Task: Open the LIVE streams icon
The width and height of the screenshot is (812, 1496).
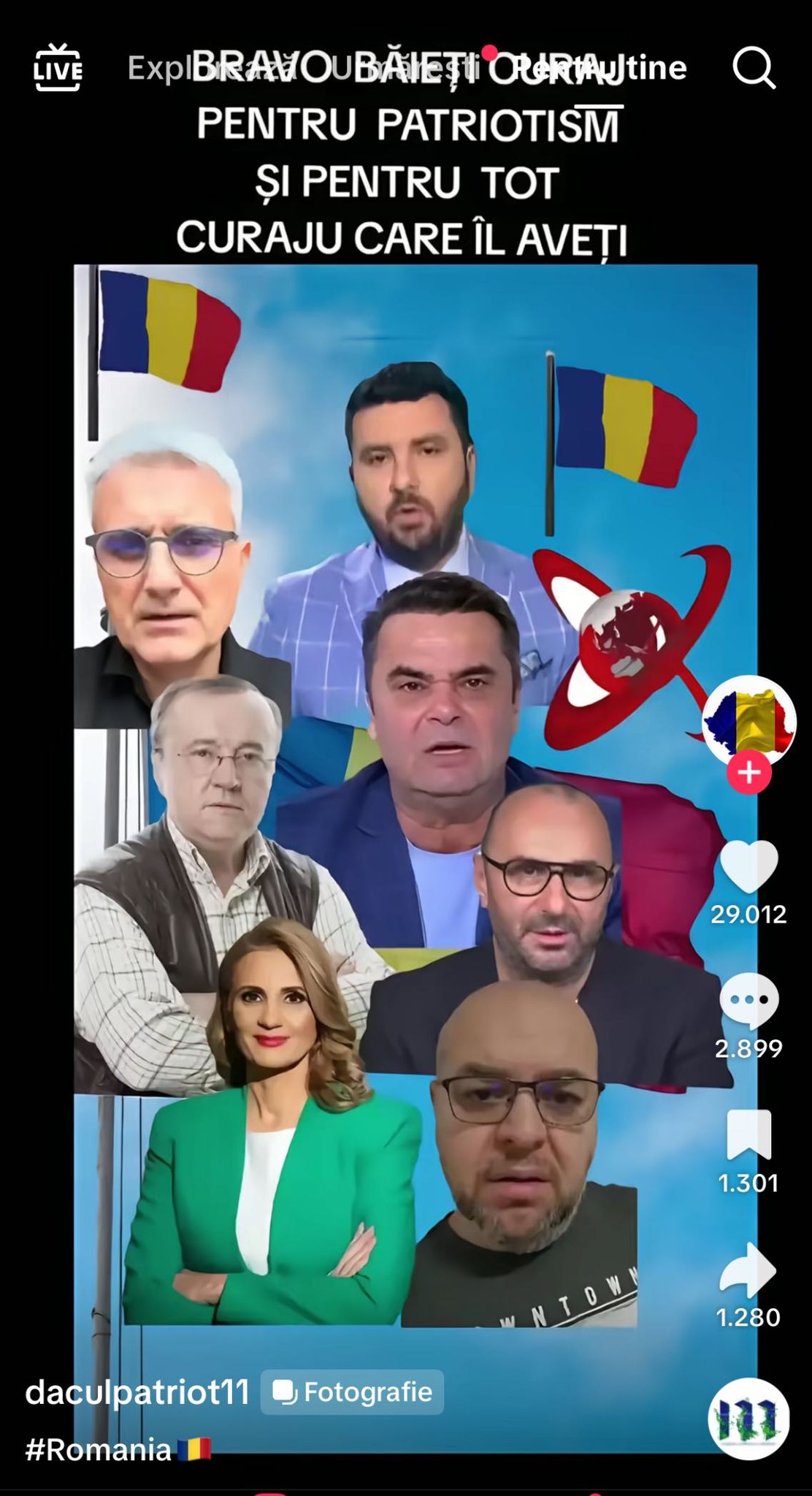Action: (x=58, y=68)
